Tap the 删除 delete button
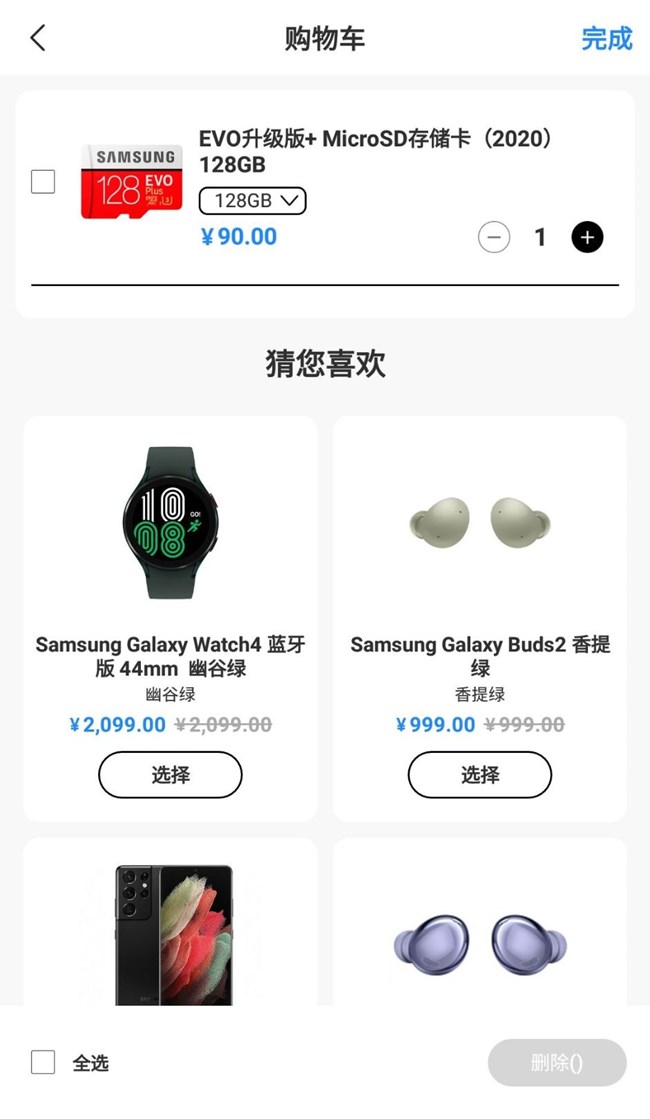Image resolution: width=650 pixels, height=1119 pixels. tap(557, 1063)
